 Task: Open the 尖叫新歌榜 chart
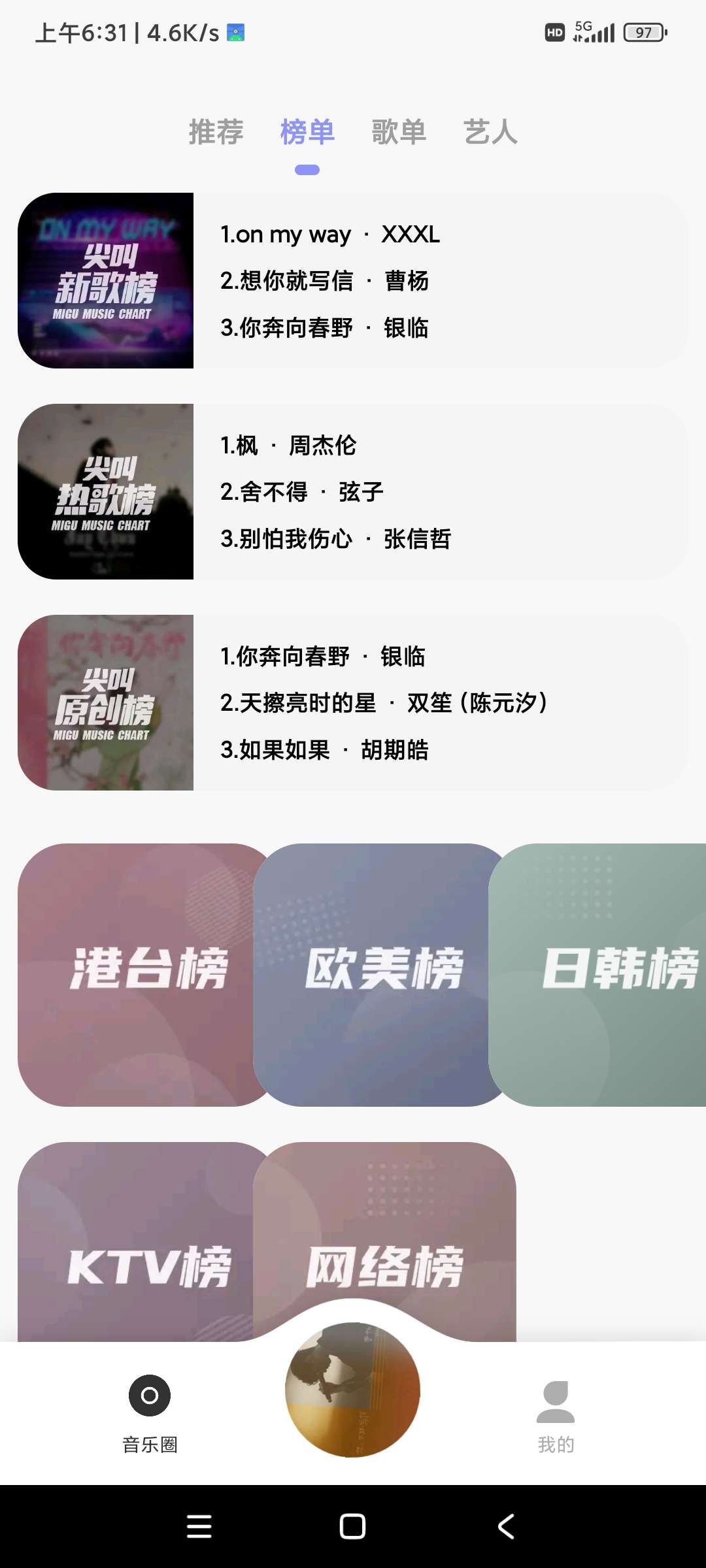pos(106,281)
